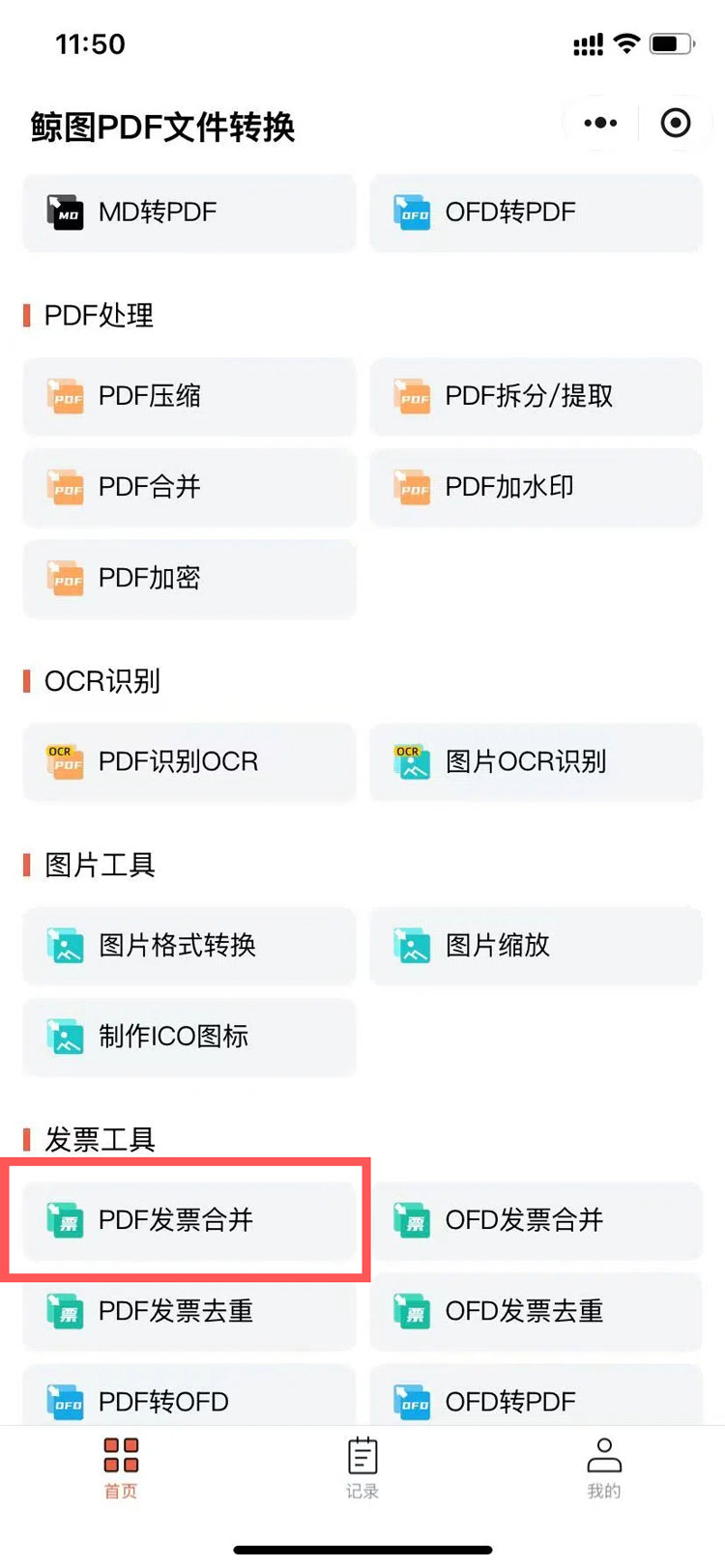Open PDF拆分/提取
Viewport: 725px width, 1568px height.
pyautogui.click(x=536, y=396)
